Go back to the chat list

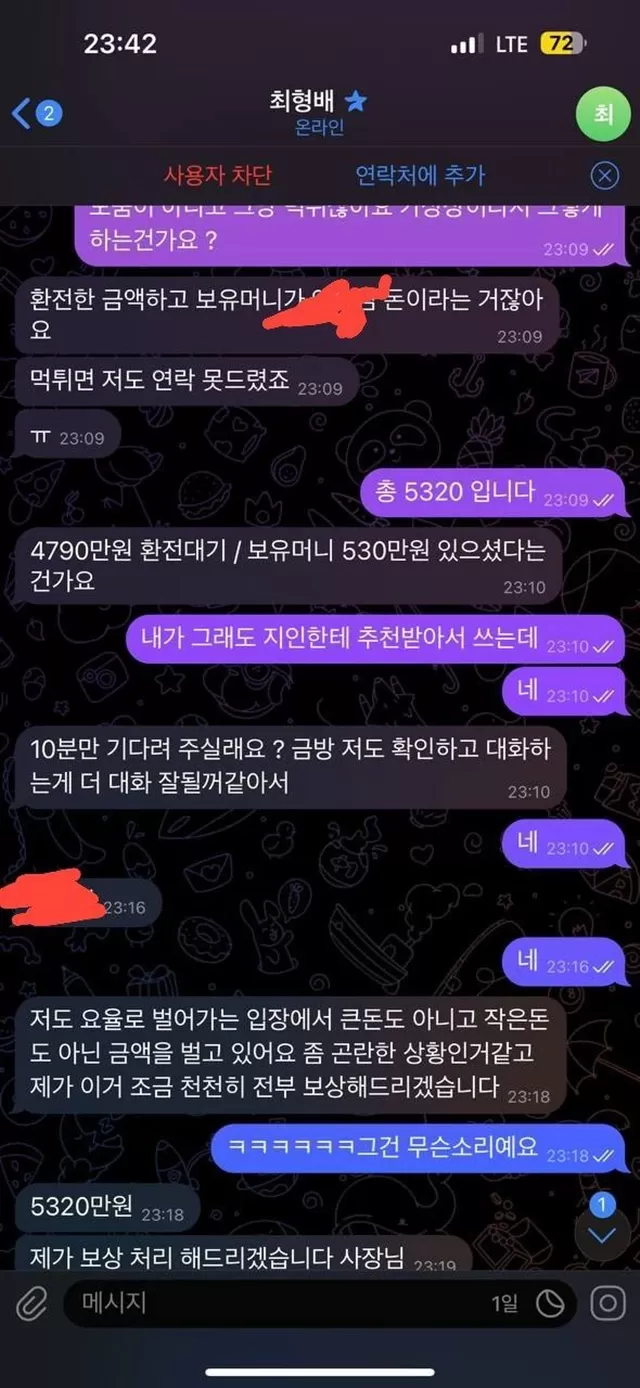click(32, 113)
